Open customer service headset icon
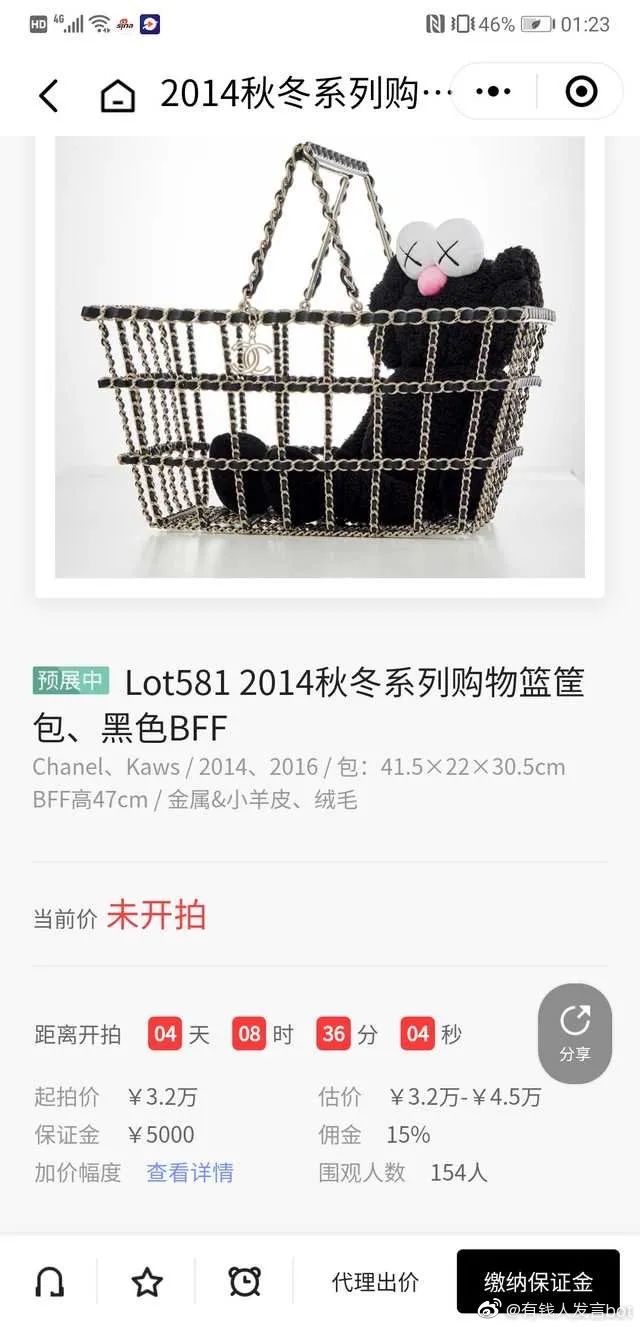This screenshot has height=1327, width=640. click(x=49, y=1281)
